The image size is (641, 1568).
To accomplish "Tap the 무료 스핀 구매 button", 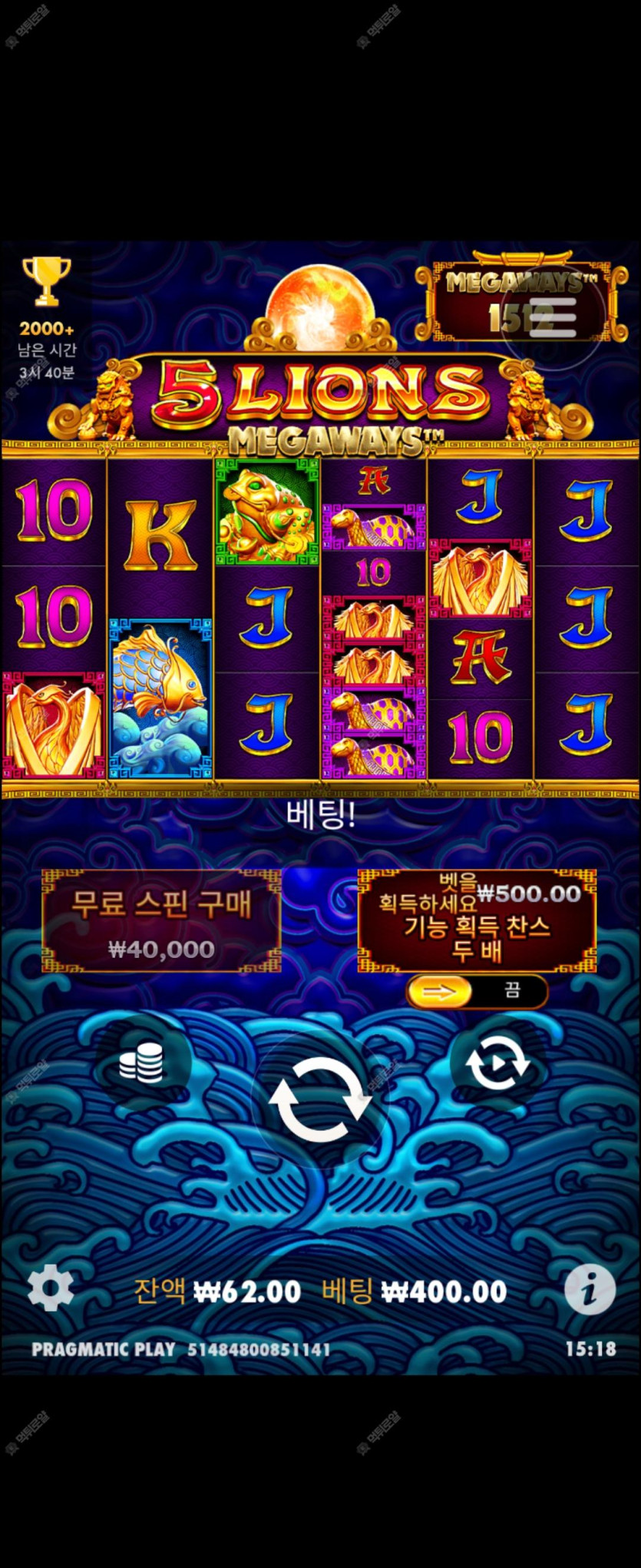I will coord(161,921).
